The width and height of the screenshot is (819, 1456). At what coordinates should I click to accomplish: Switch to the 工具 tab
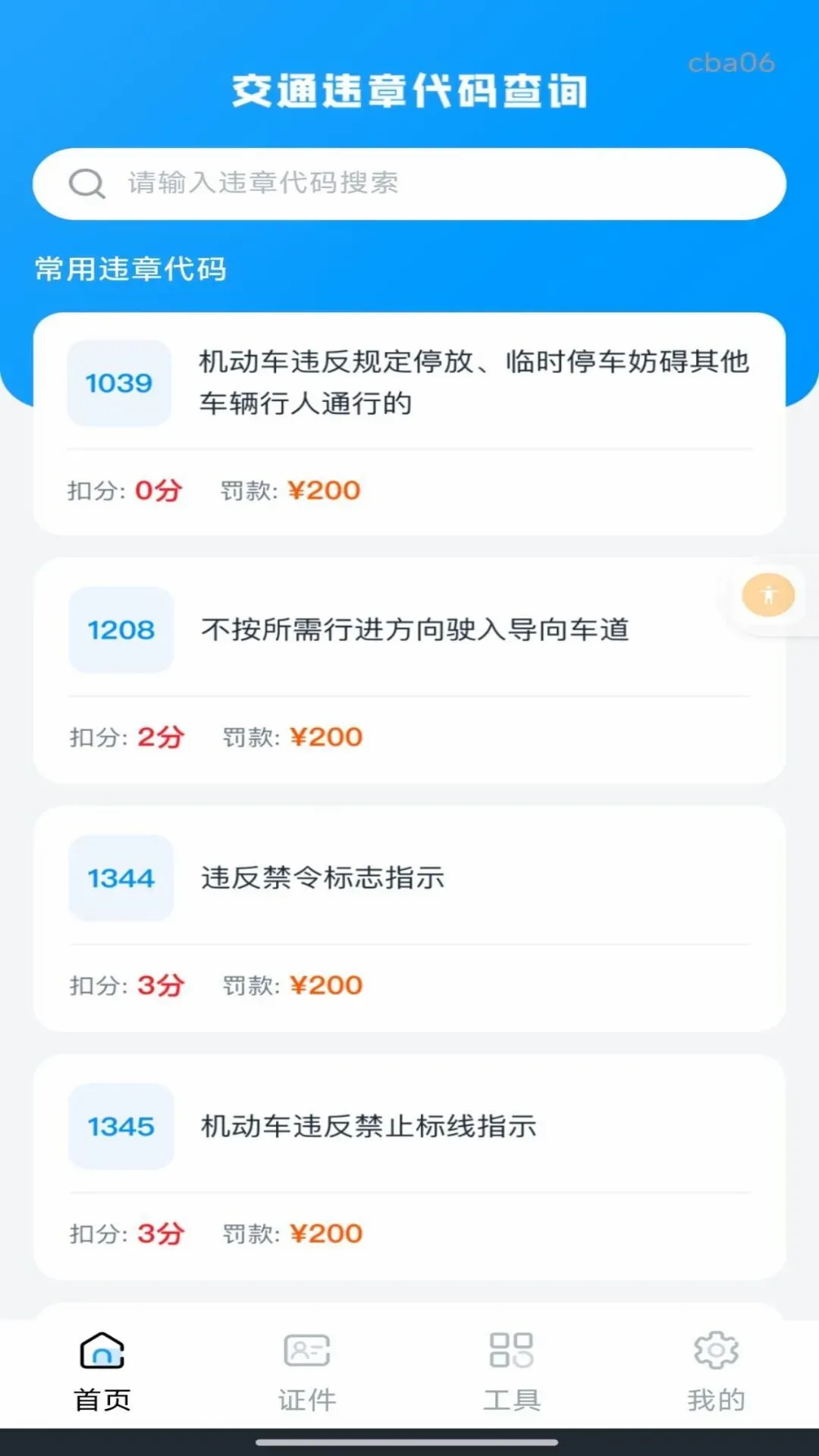point(512,1373)
